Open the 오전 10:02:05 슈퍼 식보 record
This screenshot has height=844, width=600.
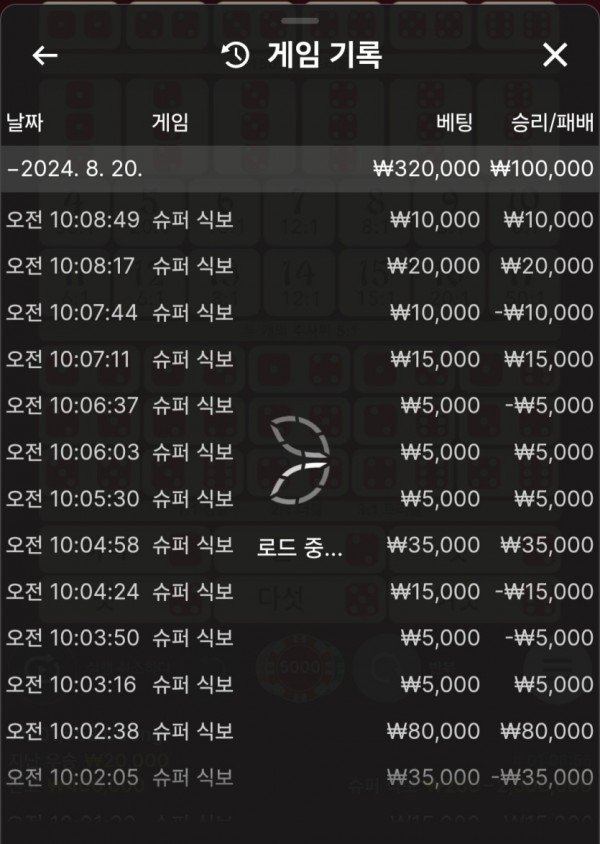(300, 777)
